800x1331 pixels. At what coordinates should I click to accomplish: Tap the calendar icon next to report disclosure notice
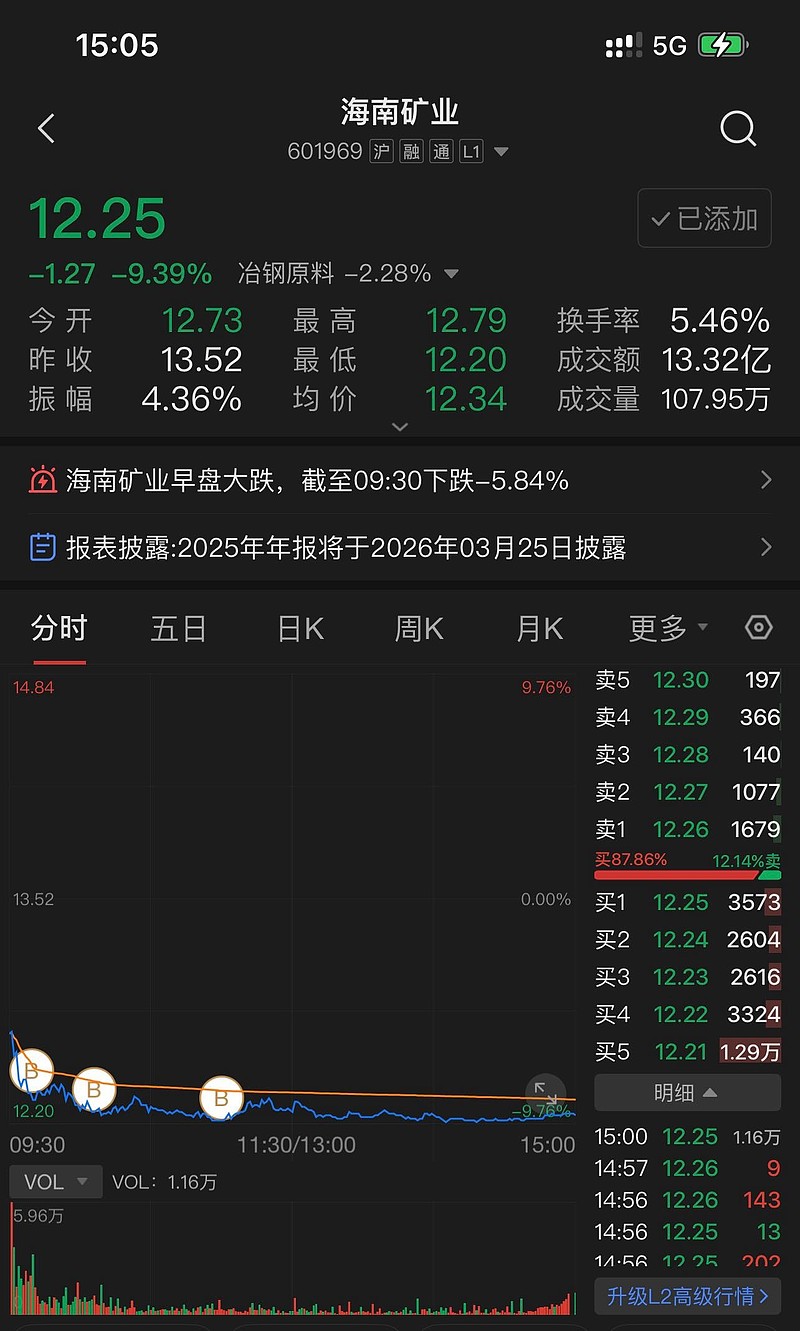tap(42, 547)
